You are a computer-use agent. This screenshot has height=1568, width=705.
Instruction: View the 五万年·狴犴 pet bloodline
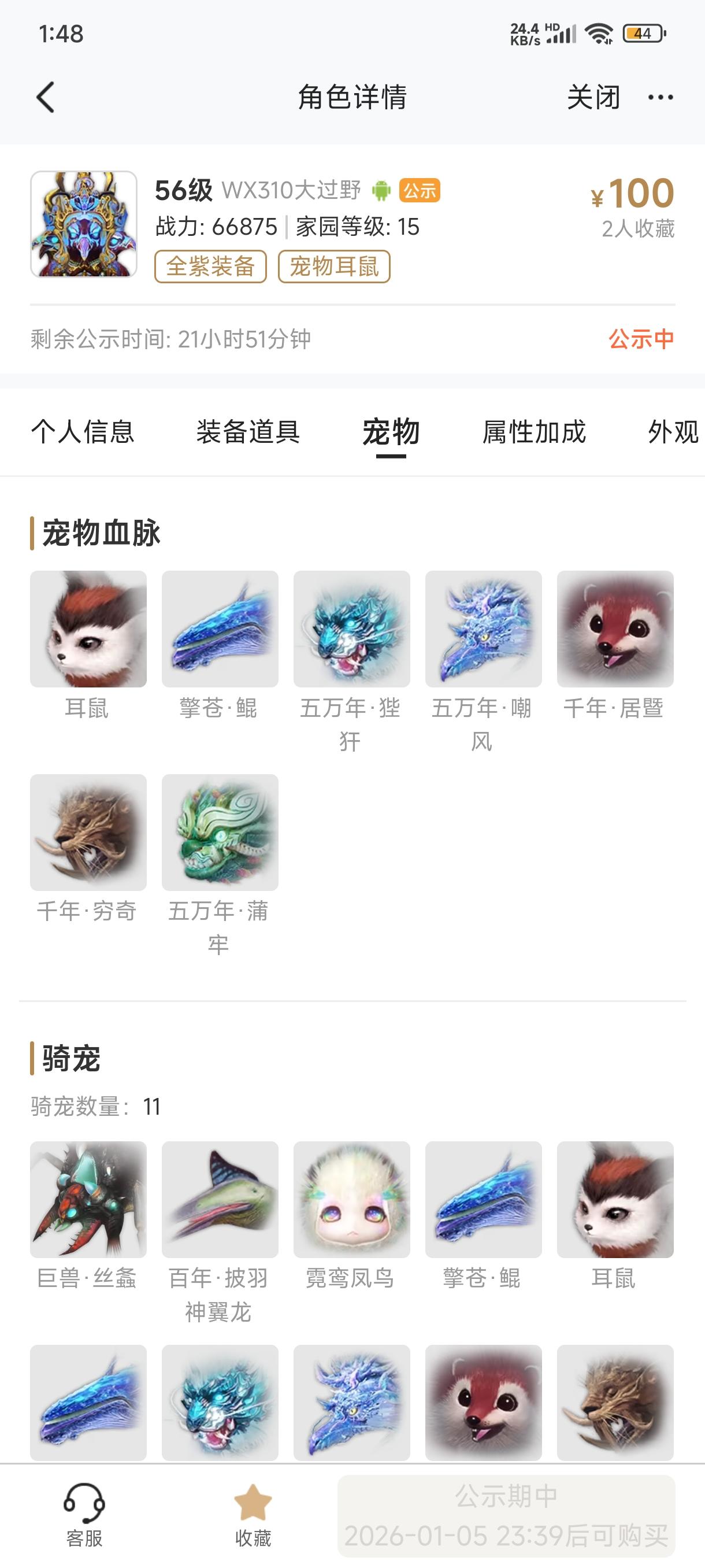(x=351, y=629)
